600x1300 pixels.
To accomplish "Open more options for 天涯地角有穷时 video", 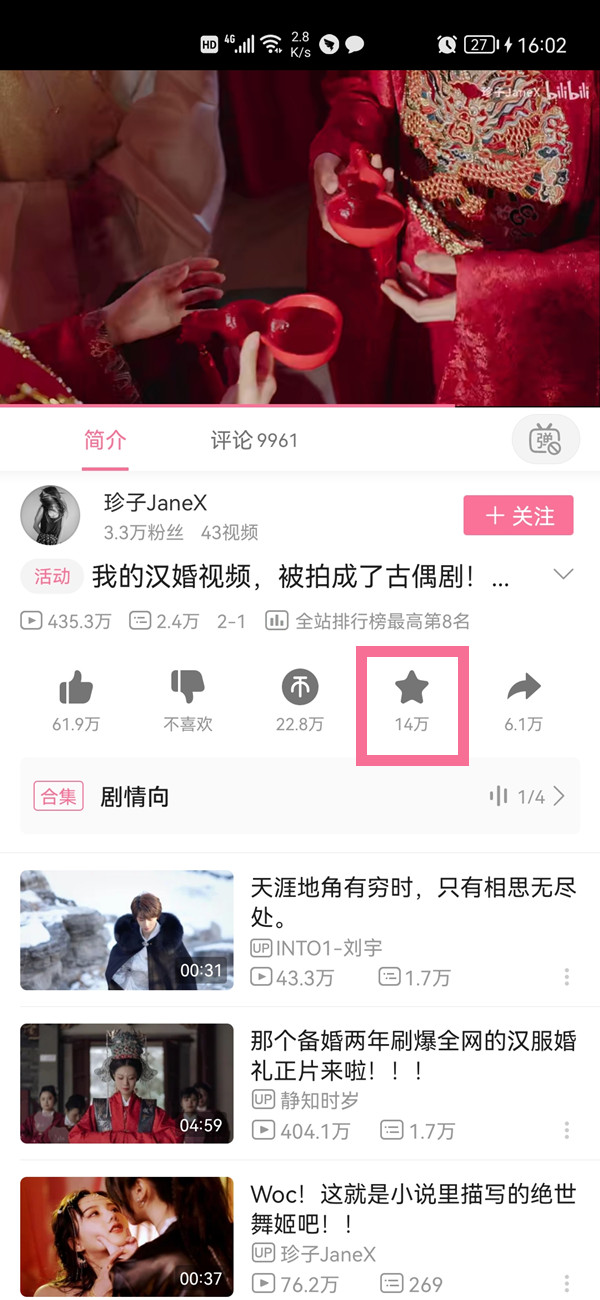I will pos(567,977).
